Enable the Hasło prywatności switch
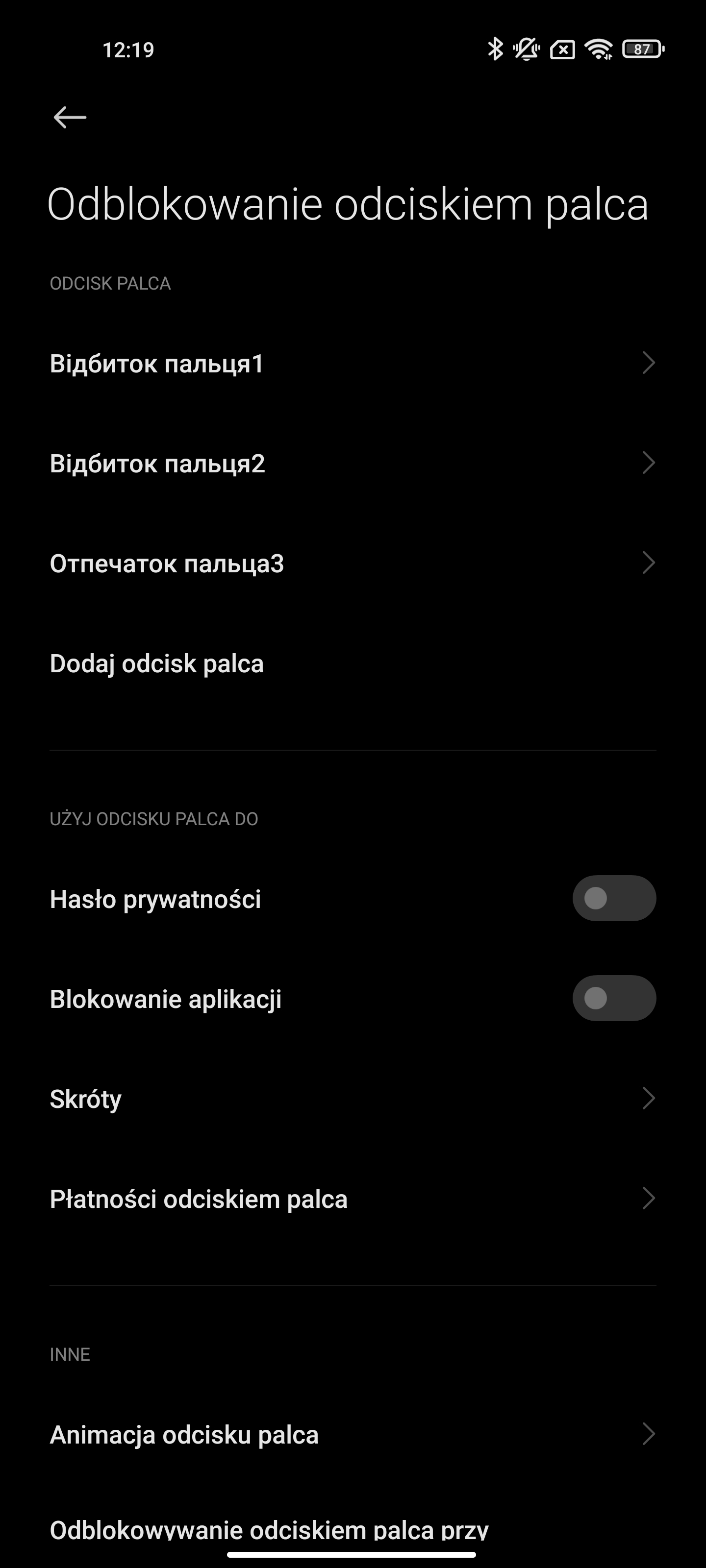The height and width of the screenshot is (1568, 706). (x=613, y=899)
